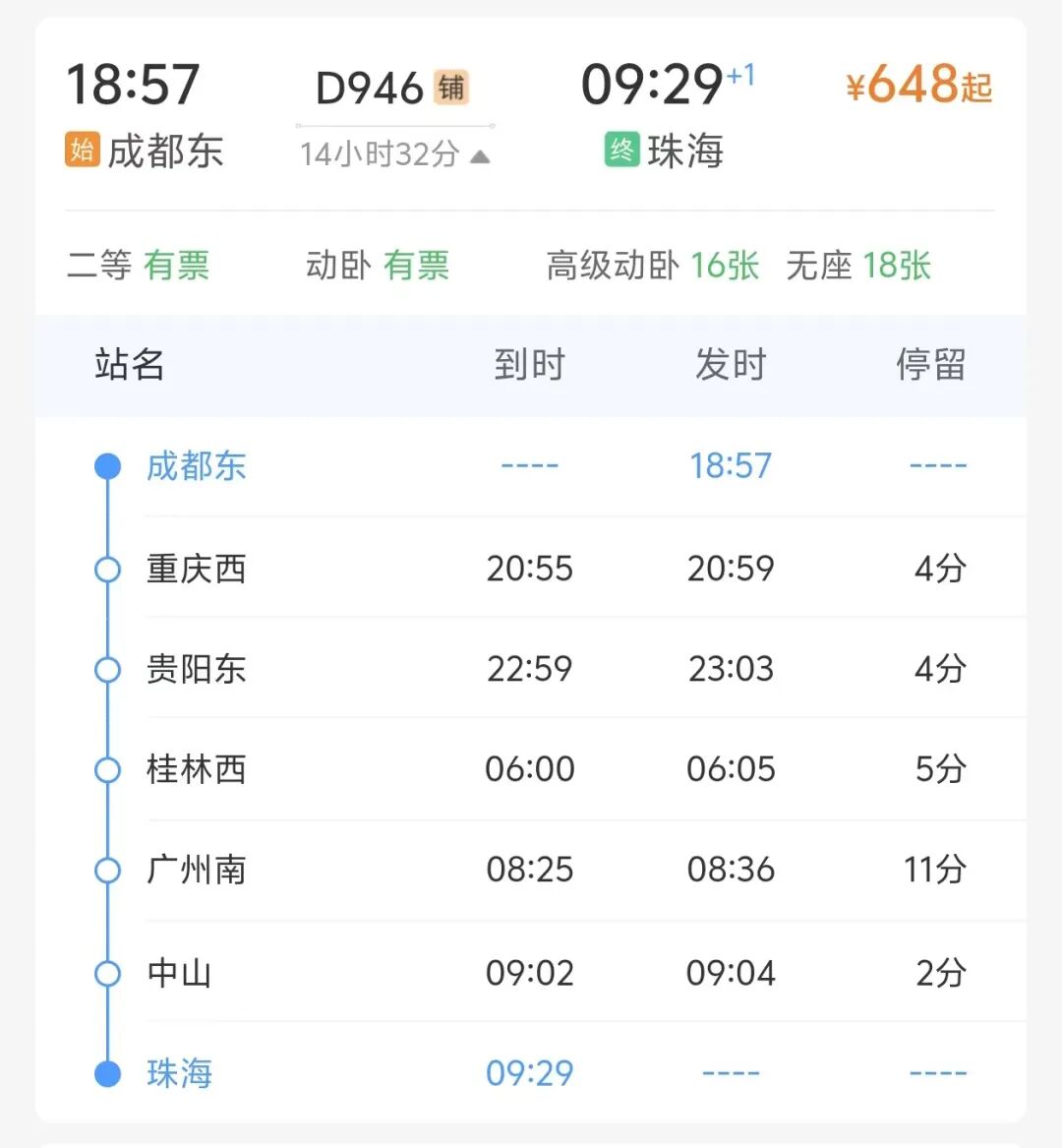Select the filled timeline dot beside 成都东
The image size is (1062, 1148).
coord(108,466)
